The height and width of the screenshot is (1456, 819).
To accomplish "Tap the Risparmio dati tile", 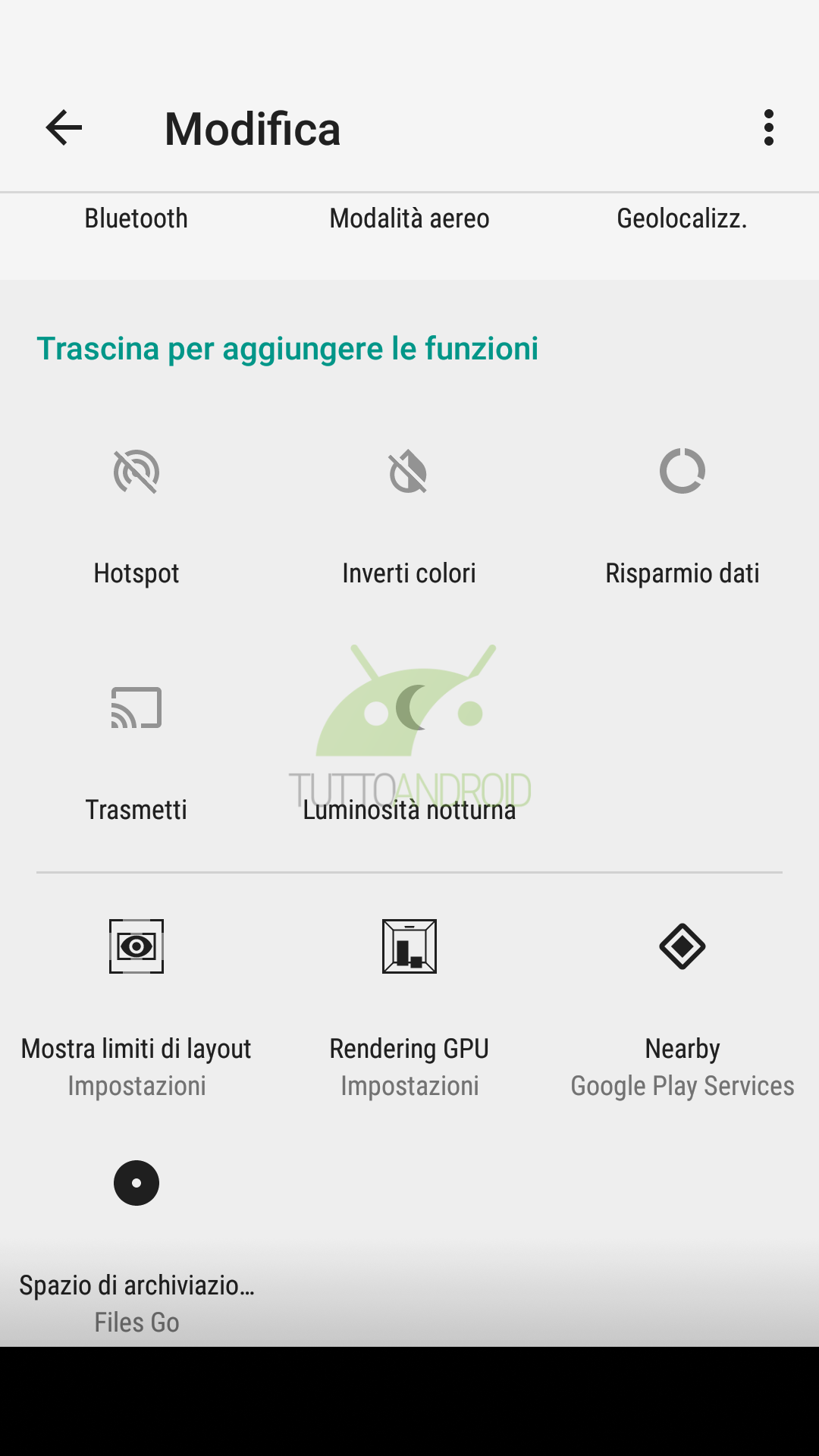I will coord(682,516).
